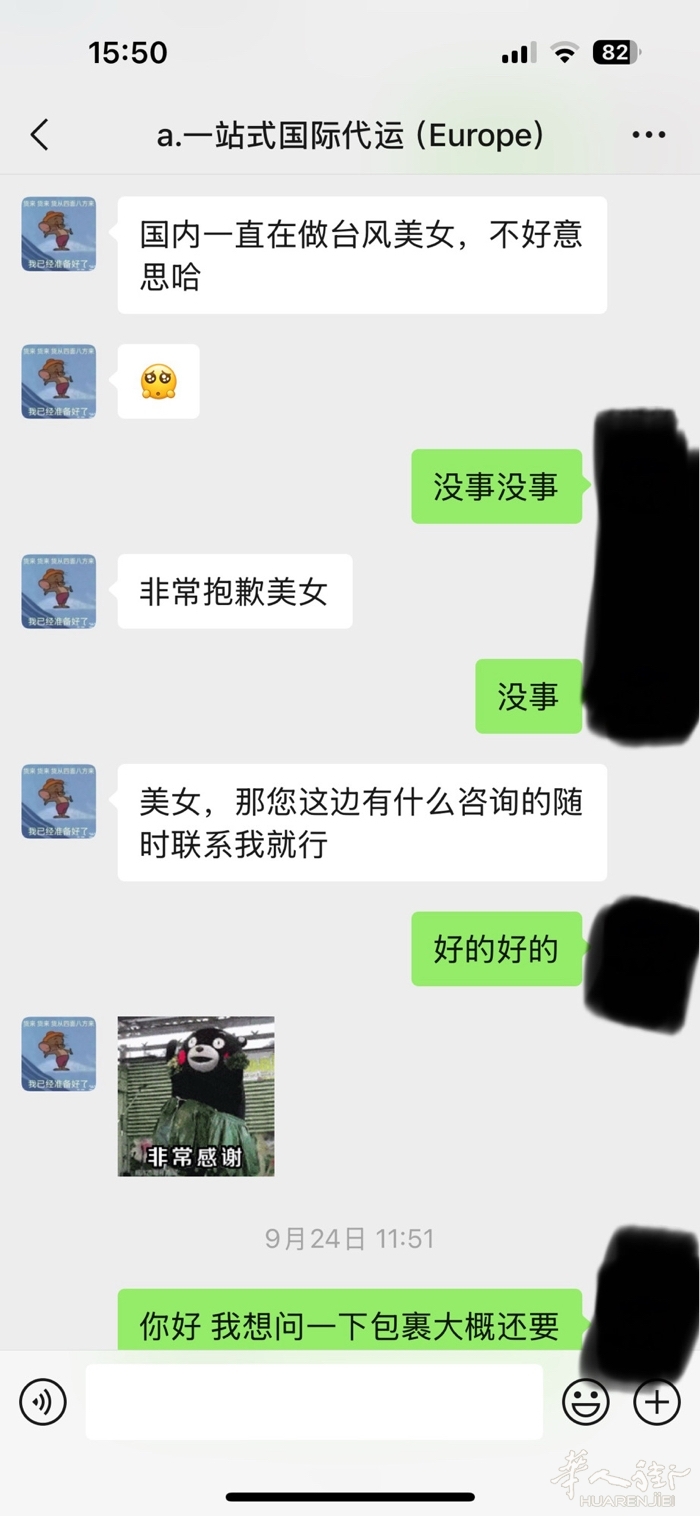Screen dimensions: 700x1516
Task: Open the plus attachment menu
Action: (x=657, y=1402)
